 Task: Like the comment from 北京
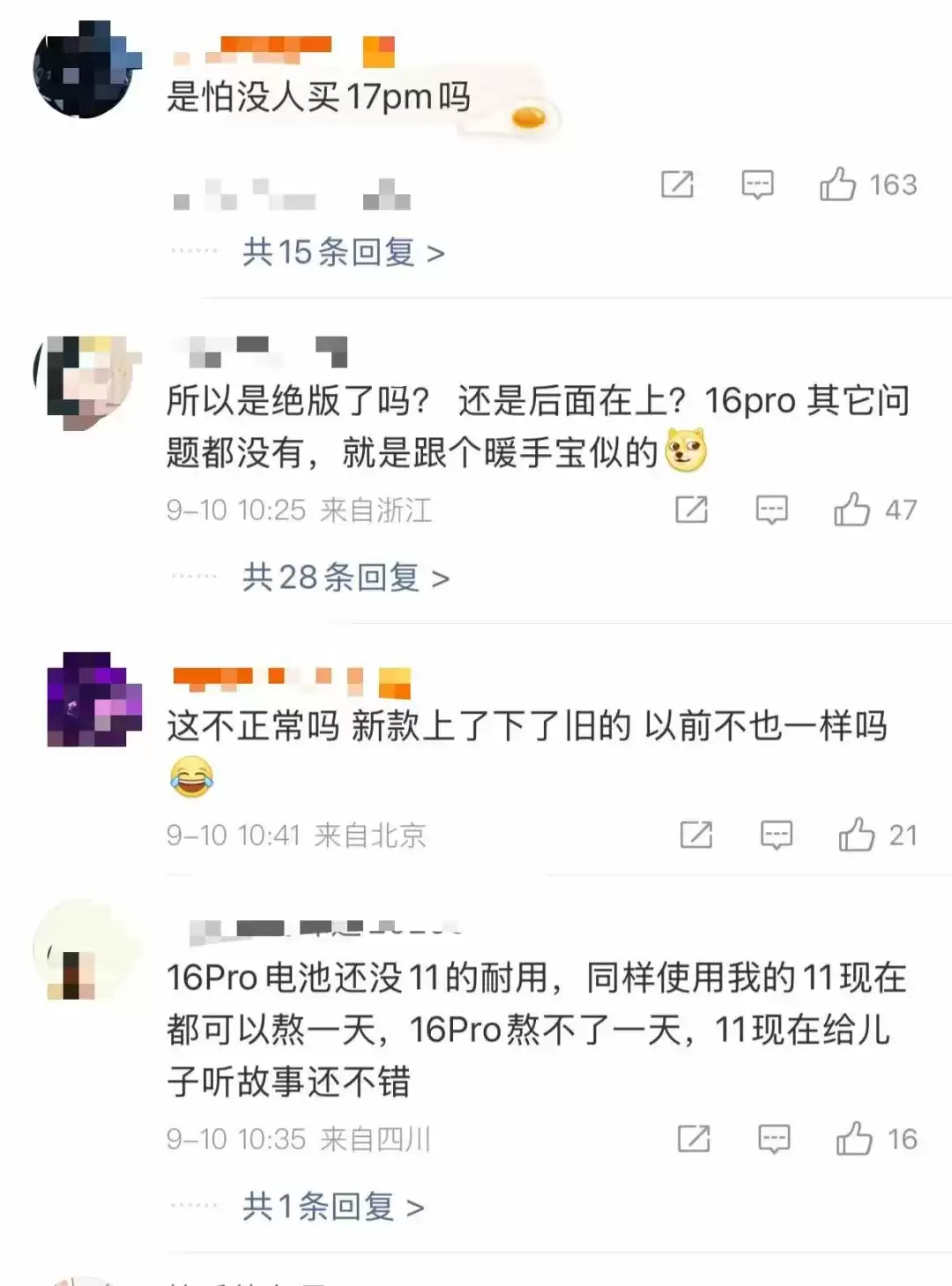857,835
